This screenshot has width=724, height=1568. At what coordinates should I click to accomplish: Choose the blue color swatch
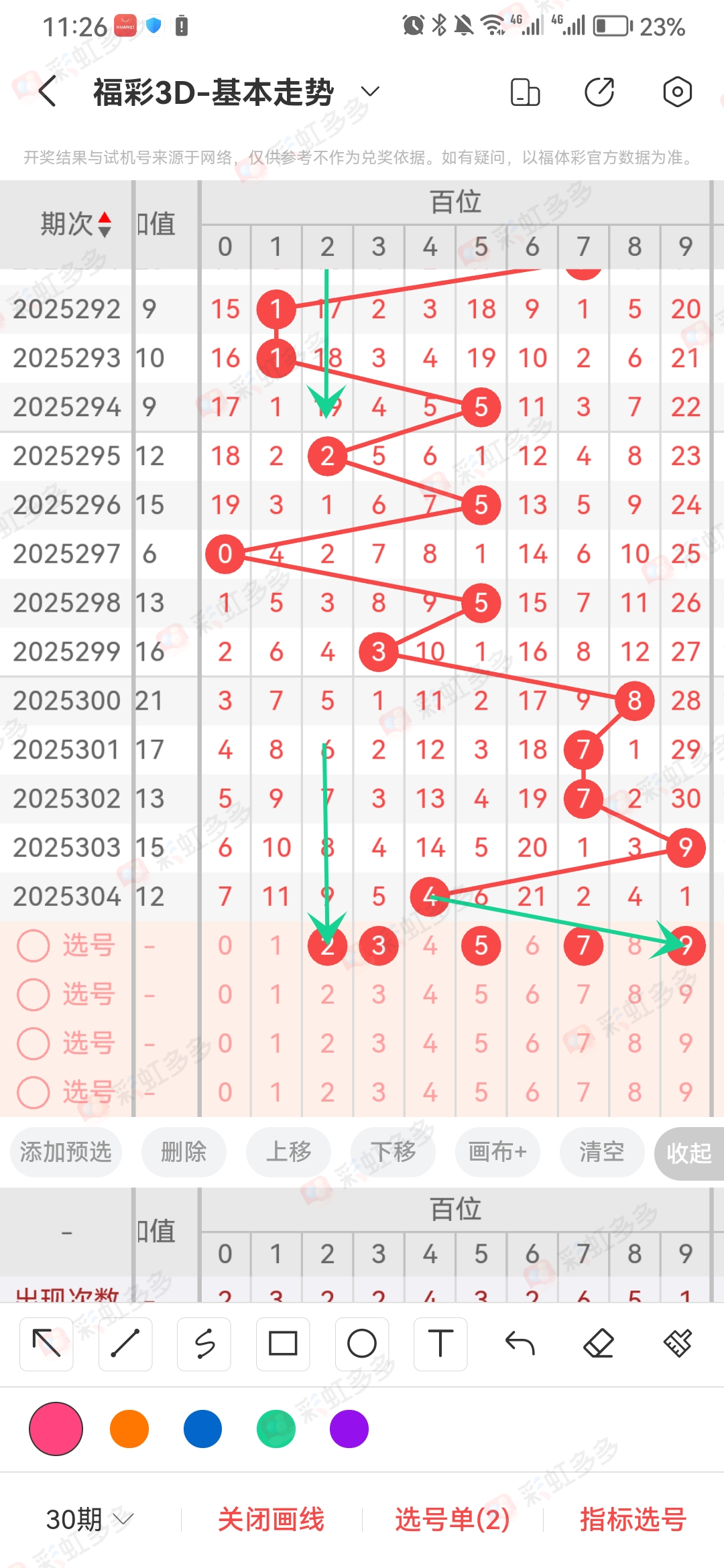202,1429
